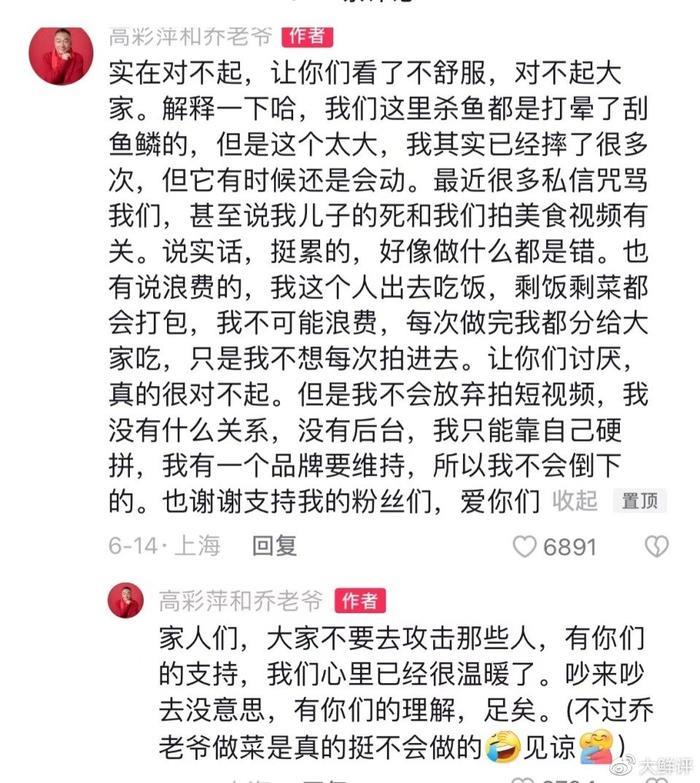The height and width of the screenshot is (783, 700).
Task: Collapse the long comment via 收起
Action: (575, 501)
